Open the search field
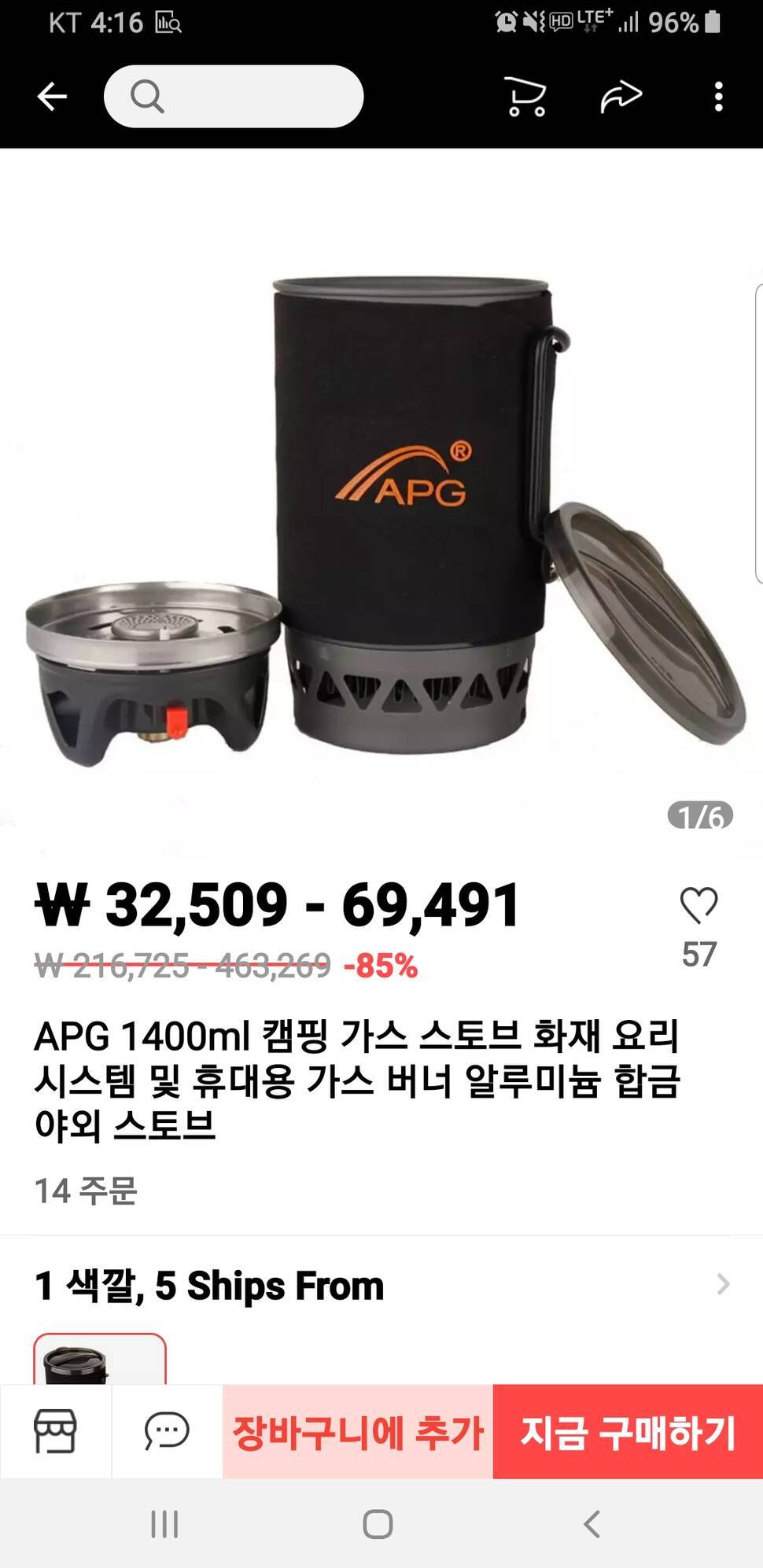Viewport: 763px width, 1568px height. 234,97
